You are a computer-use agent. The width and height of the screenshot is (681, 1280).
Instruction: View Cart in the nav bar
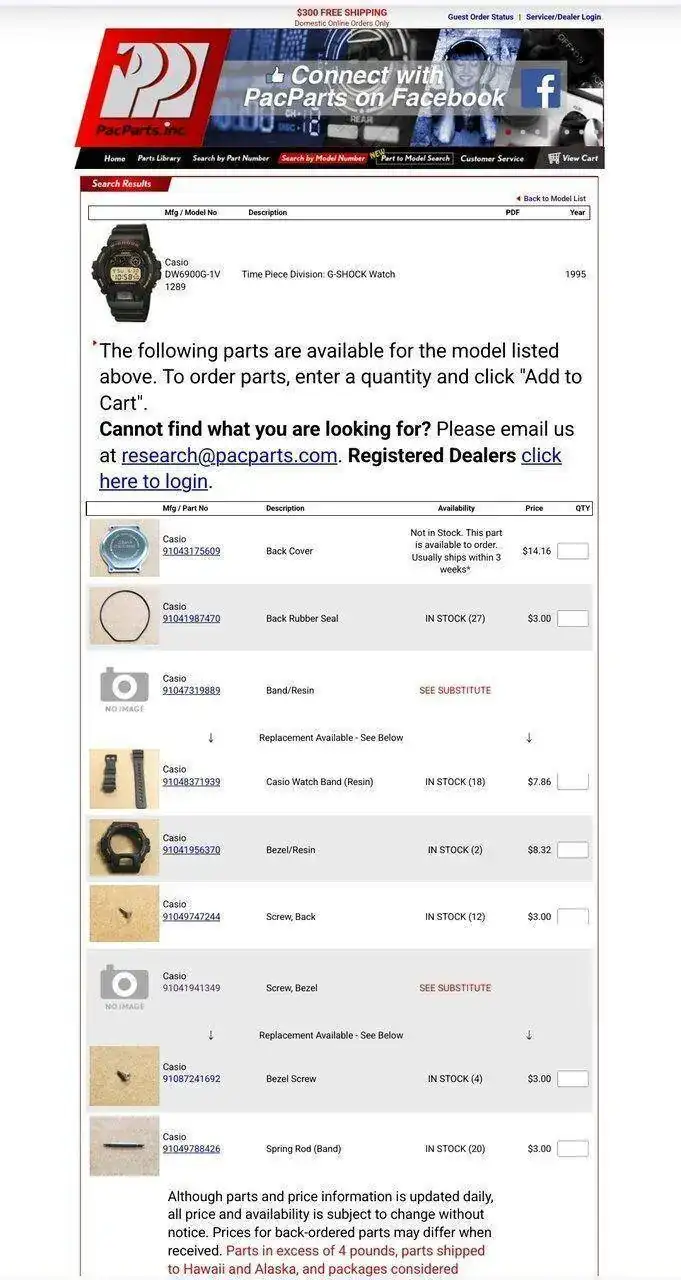(573, 158)
